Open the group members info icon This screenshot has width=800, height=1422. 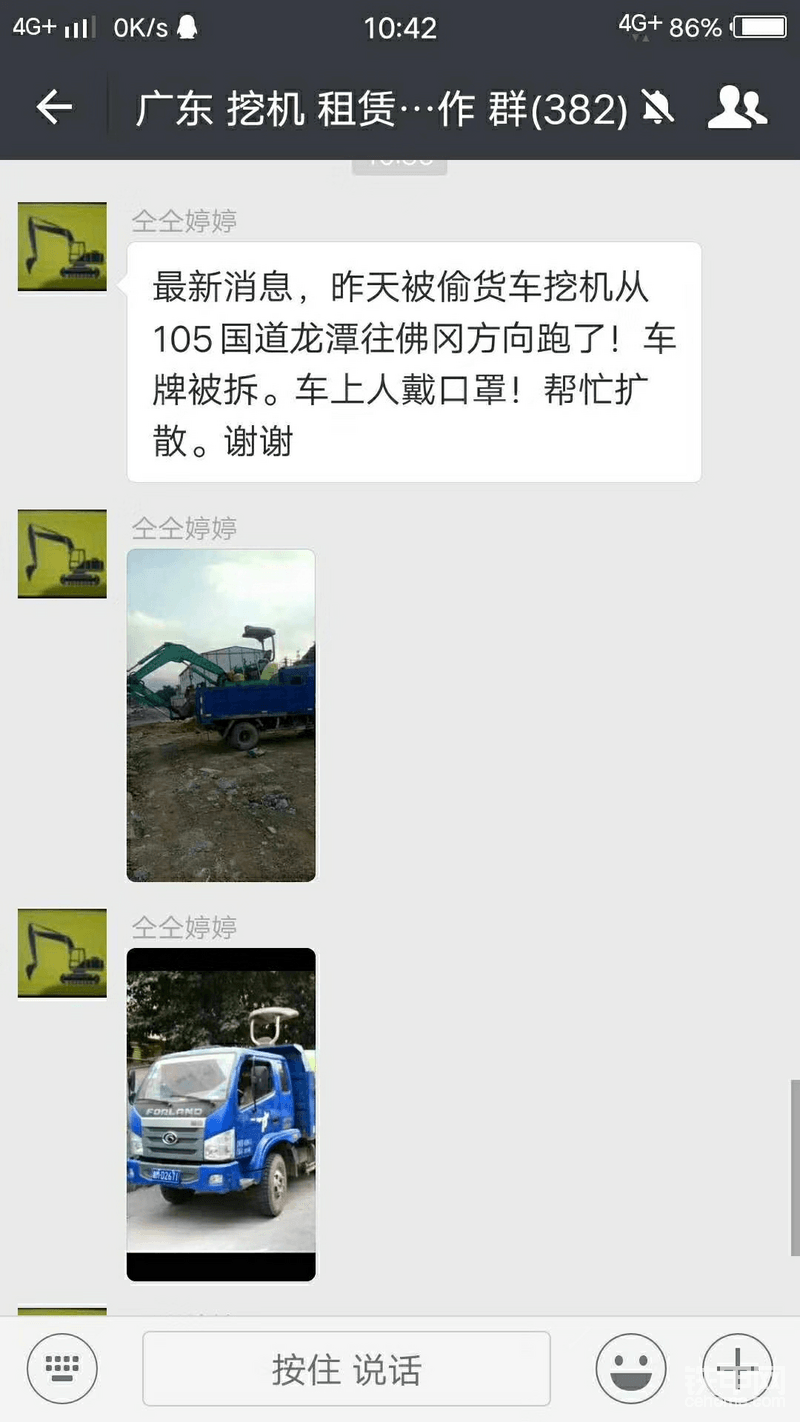[x=737, y=107]
